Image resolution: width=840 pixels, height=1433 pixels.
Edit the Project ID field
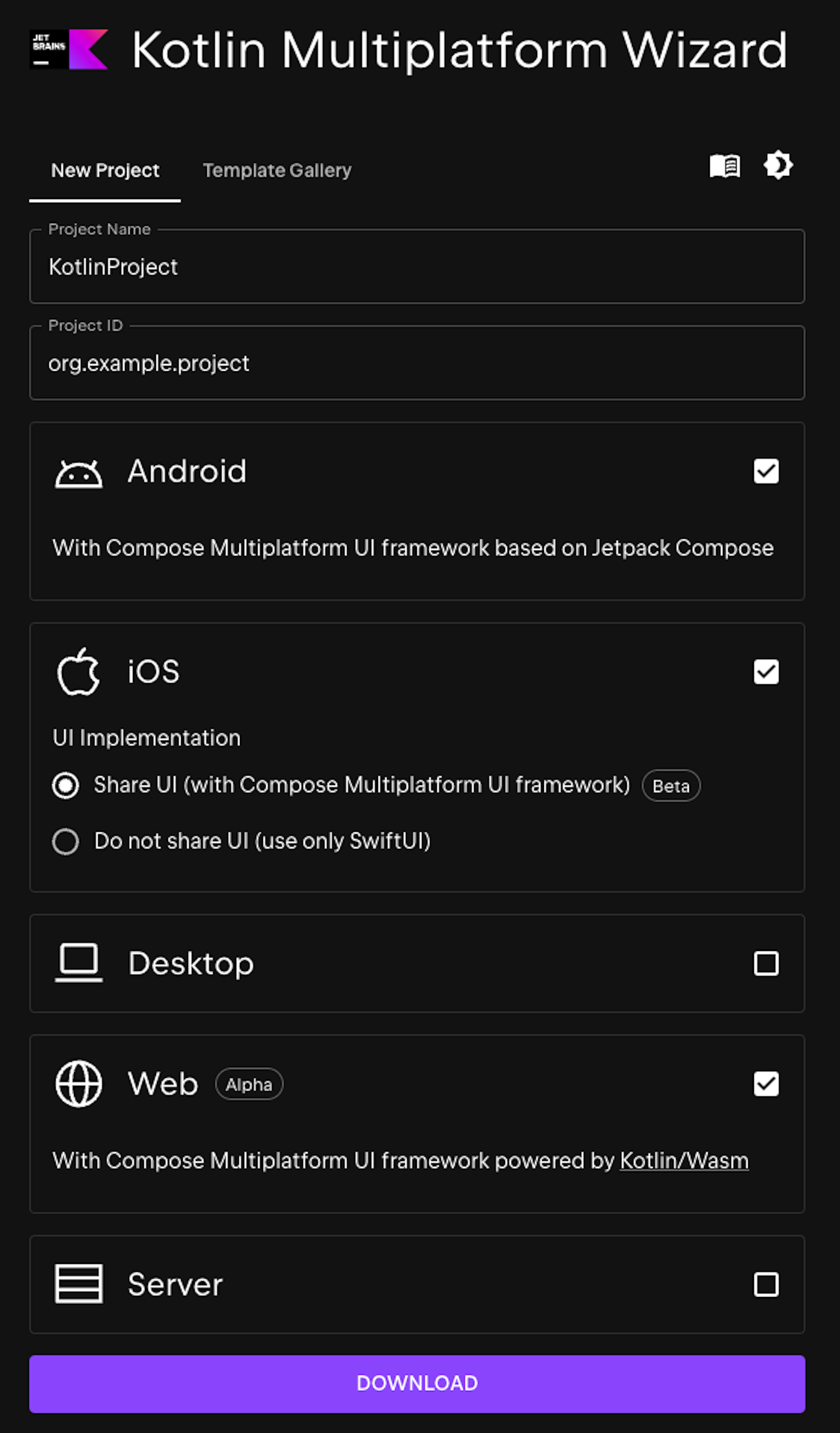click(417, 363)
